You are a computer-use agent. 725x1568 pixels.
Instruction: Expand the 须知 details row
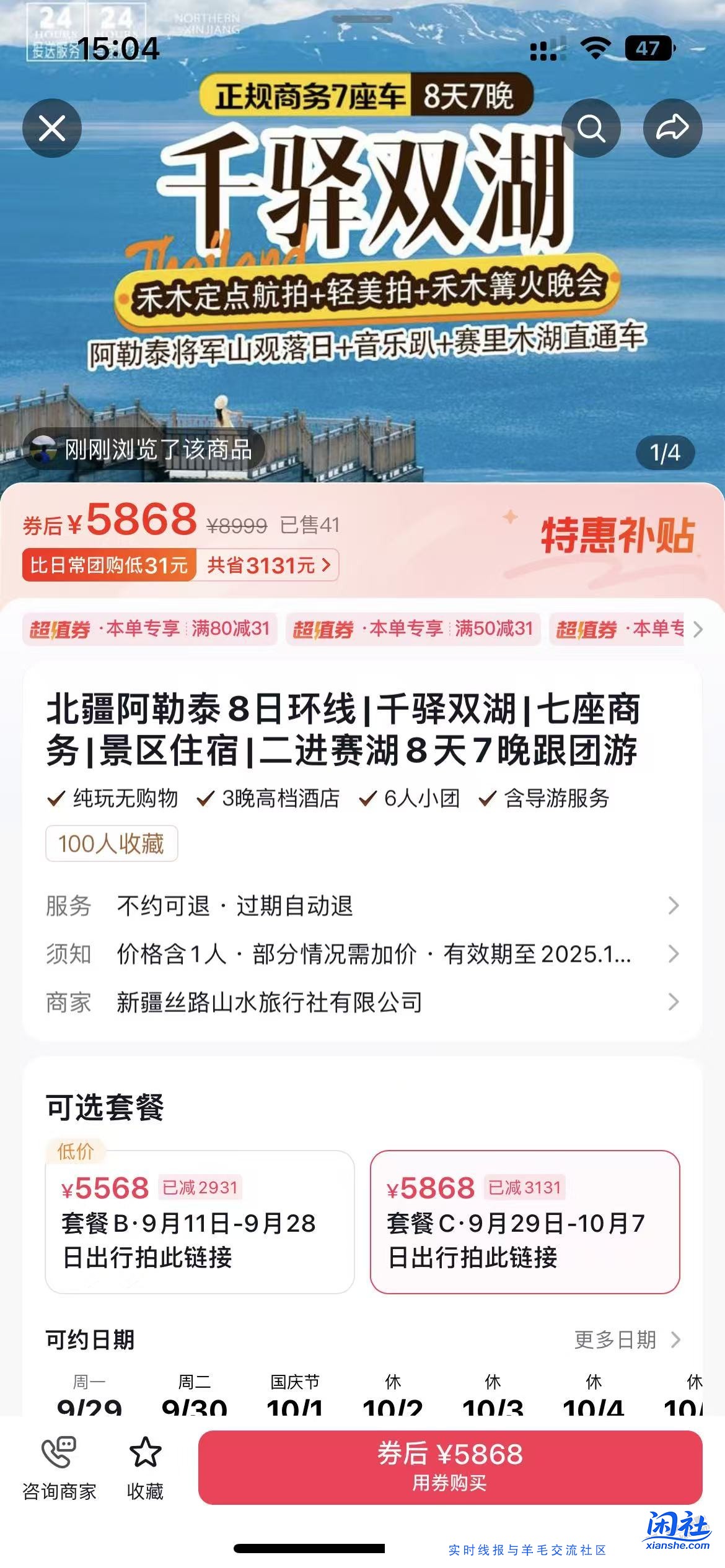pos(362,954)
